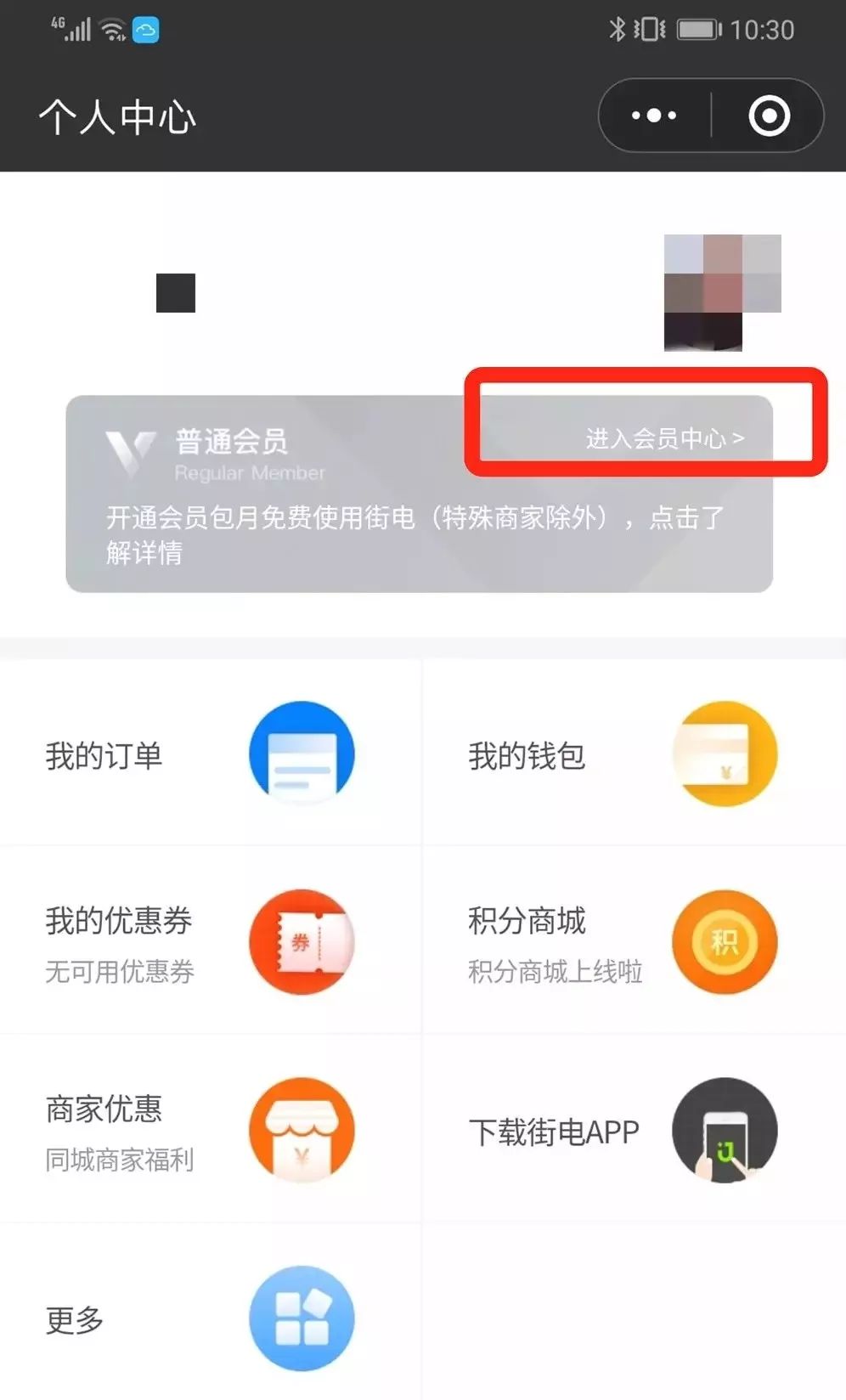
Task: Open 进入会员中心 via its chevron arrow
Action: click(740, 437)
